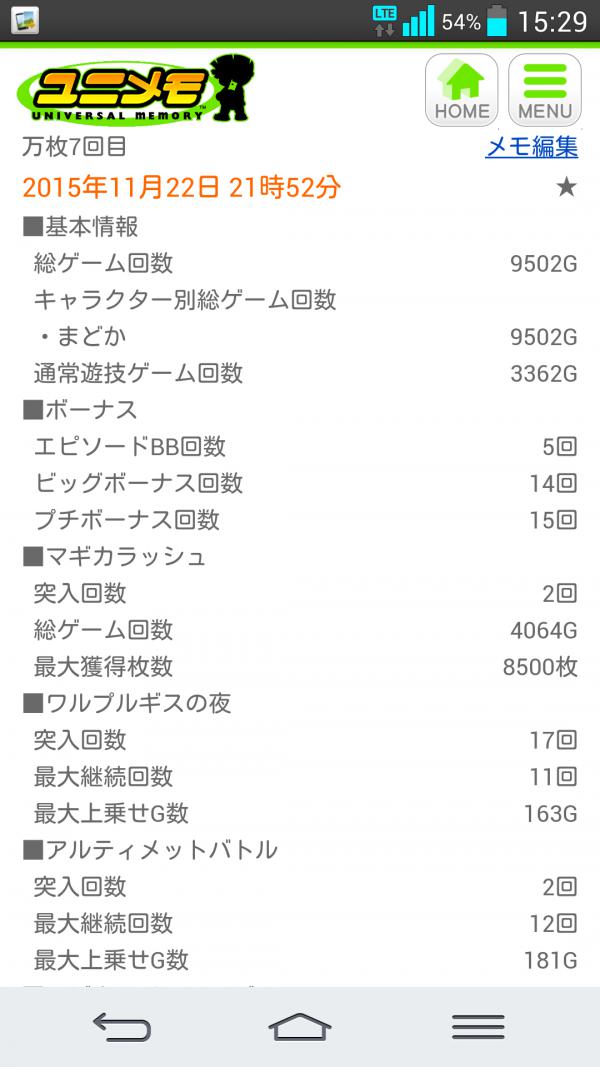Image resolution: width=600 pixels, height=1067 pixels.
Task: Open the MENU button
Action: tap(545, 90)
